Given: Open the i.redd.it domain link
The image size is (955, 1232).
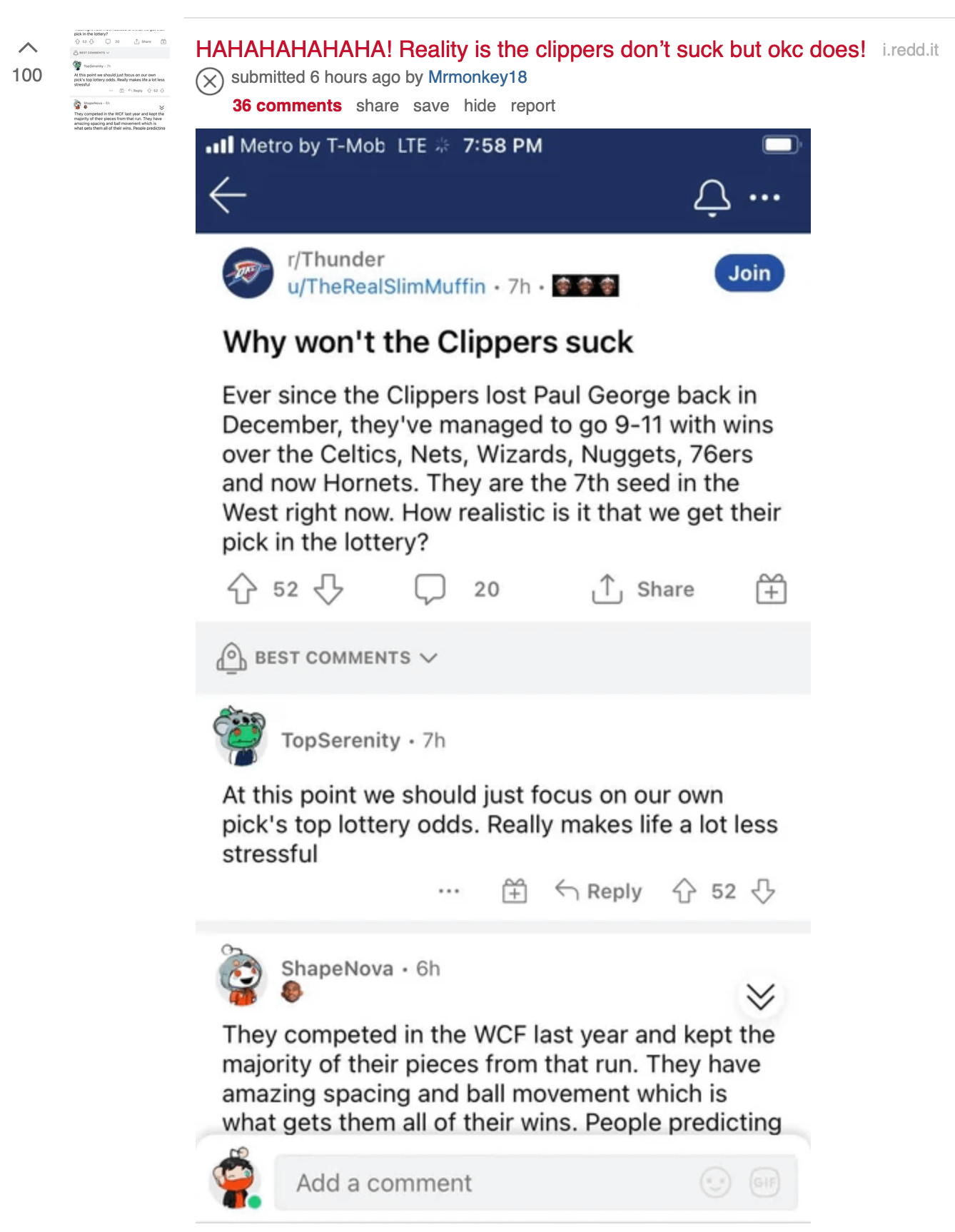Looking at the screenshot, I should 910,50.
